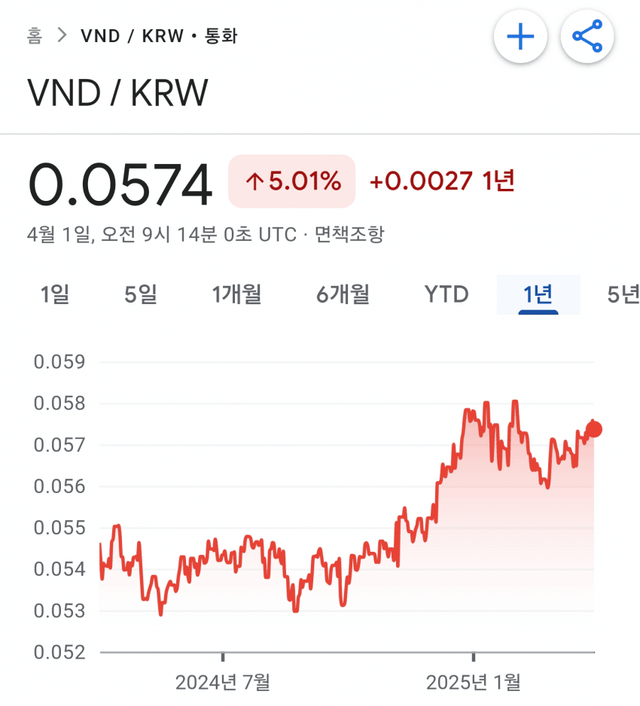Viewport: 640px width, 706px height.
Task: Share this VND / KRW page
Action: click(x=587, y=38)
